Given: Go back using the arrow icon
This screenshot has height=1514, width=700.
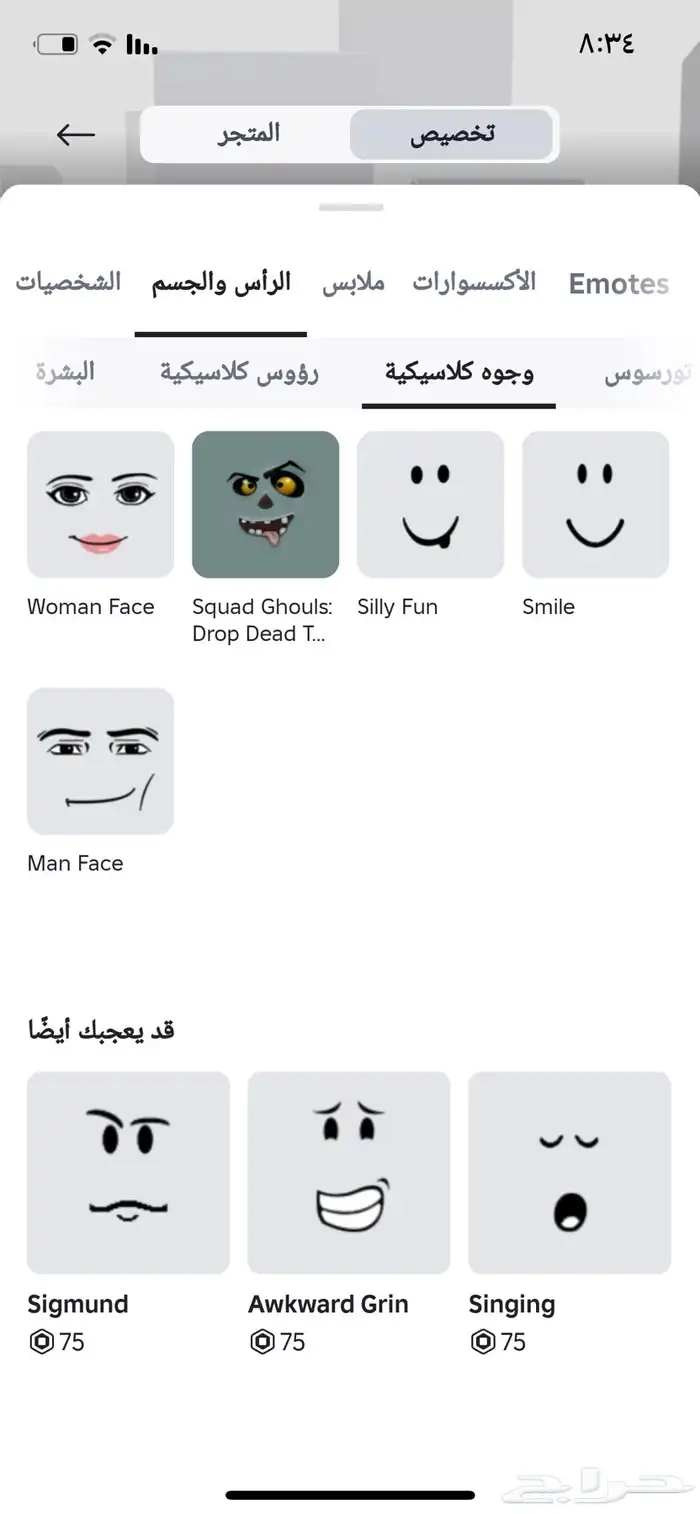Looking at the screenshot, I should point(76,134).
